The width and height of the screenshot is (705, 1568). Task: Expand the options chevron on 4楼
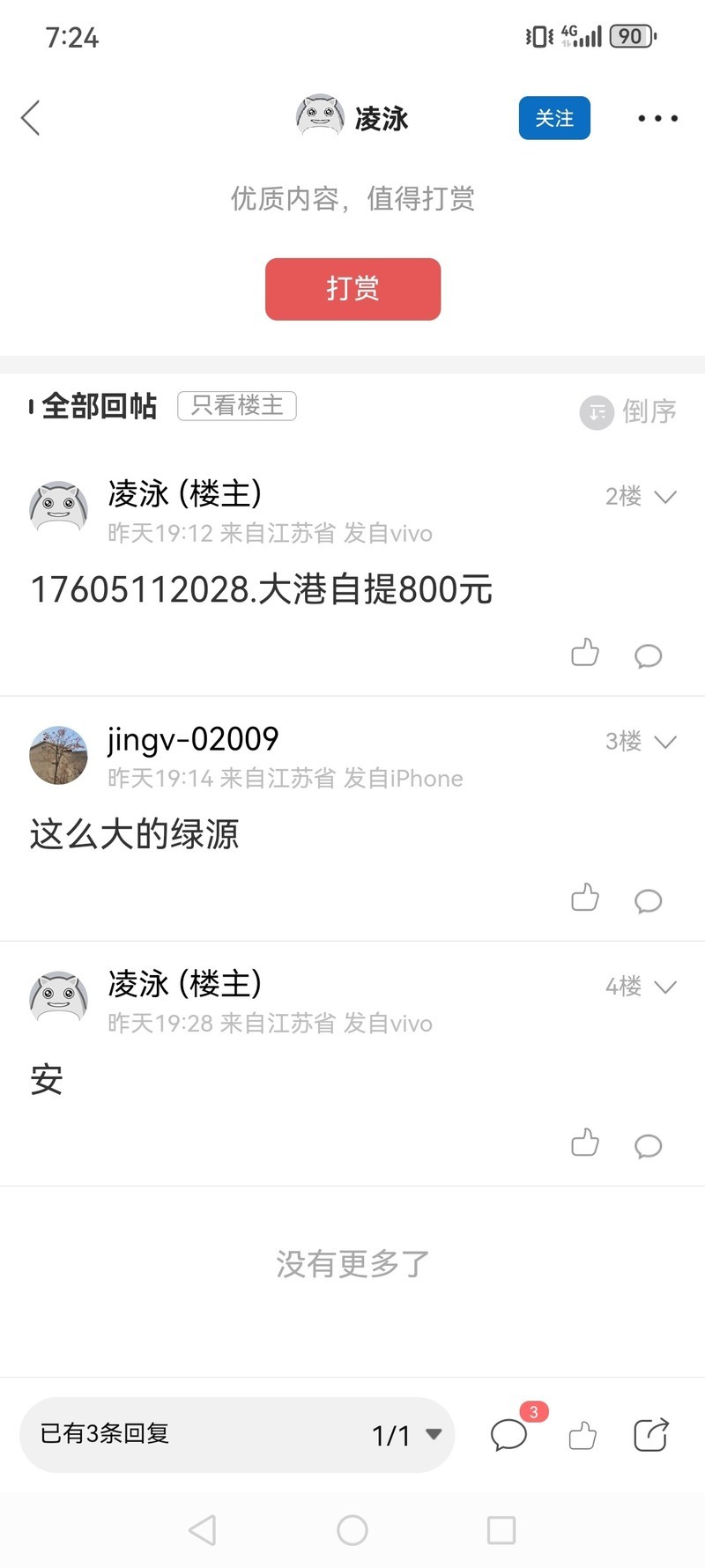pyautogui.click(x=665, y=987)
